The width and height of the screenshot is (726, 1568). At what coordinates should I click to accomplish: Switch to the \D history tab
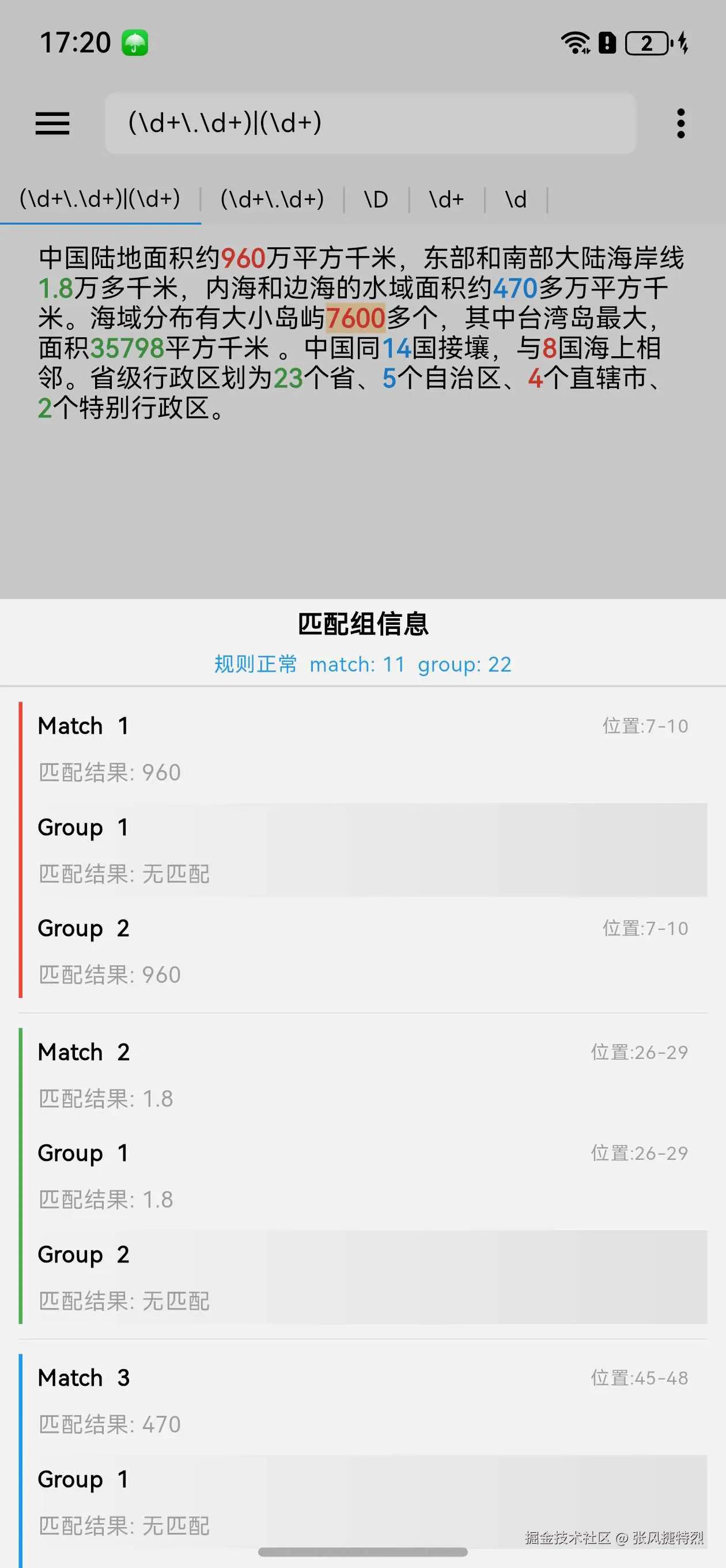pyautogui.click(x=376, y=199)
